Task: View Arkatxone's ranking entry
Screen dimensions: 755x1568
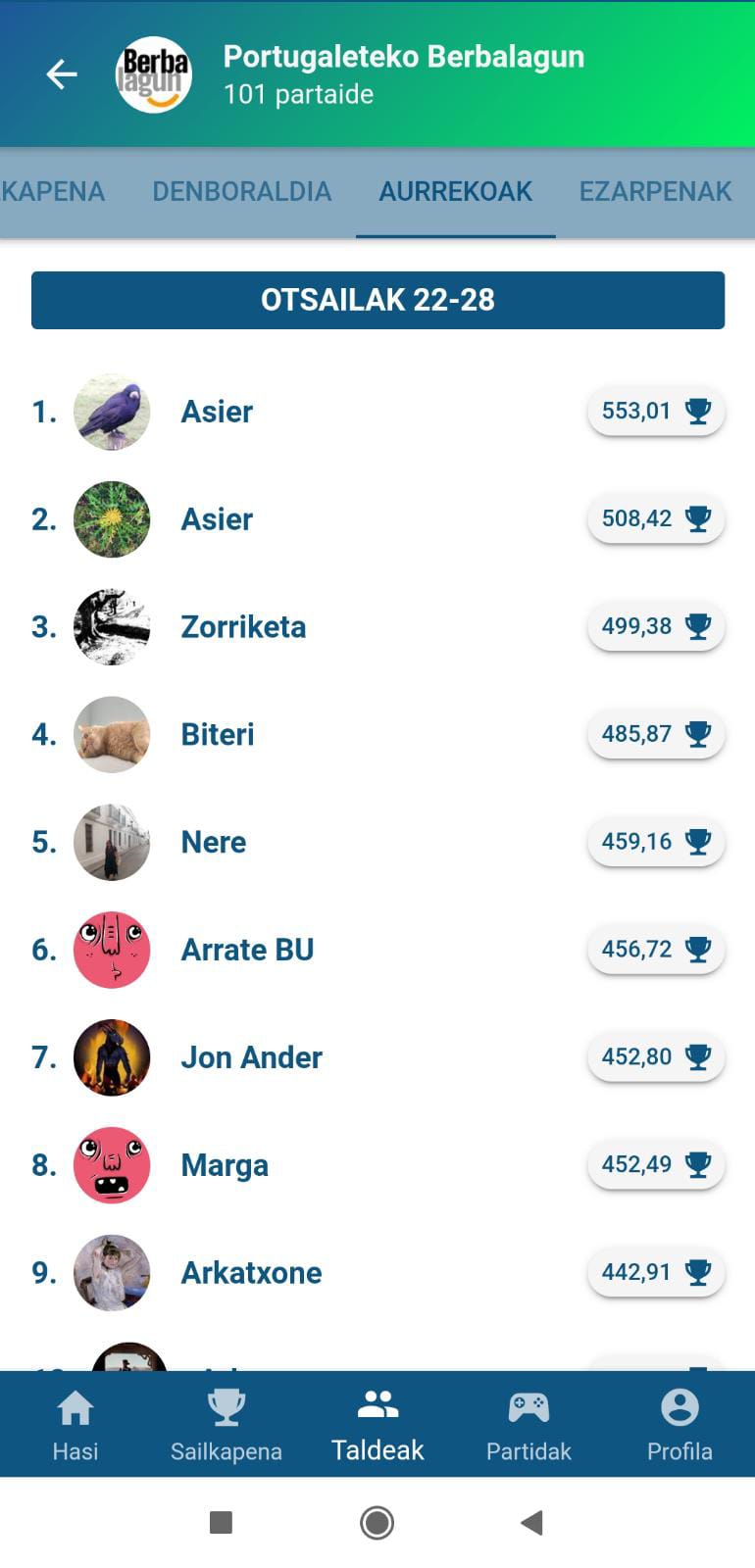Action: click(x=251, y=1273)
